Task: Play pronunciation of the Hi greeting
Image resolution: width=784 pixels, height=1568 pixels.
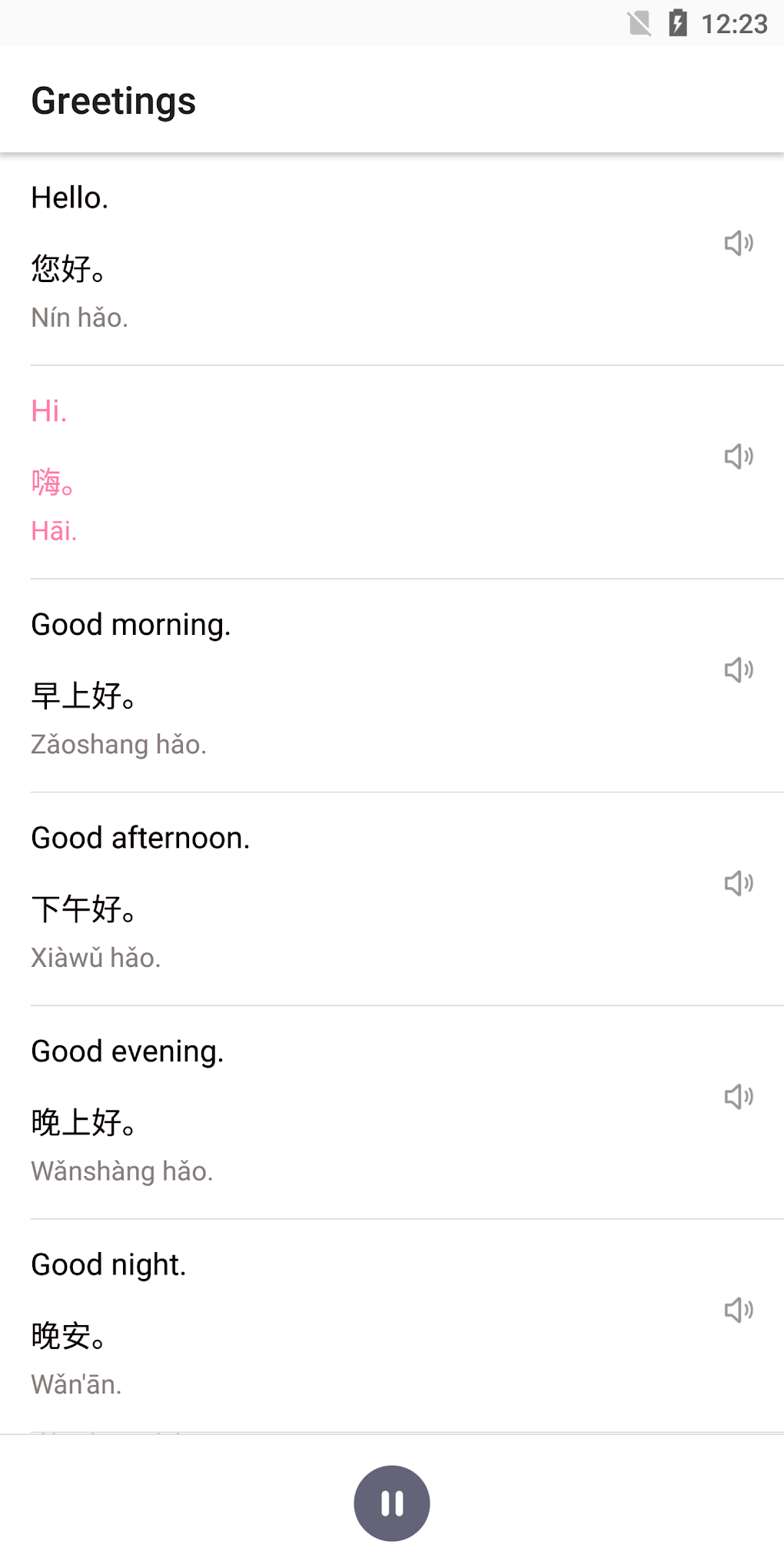Action: 737,455
